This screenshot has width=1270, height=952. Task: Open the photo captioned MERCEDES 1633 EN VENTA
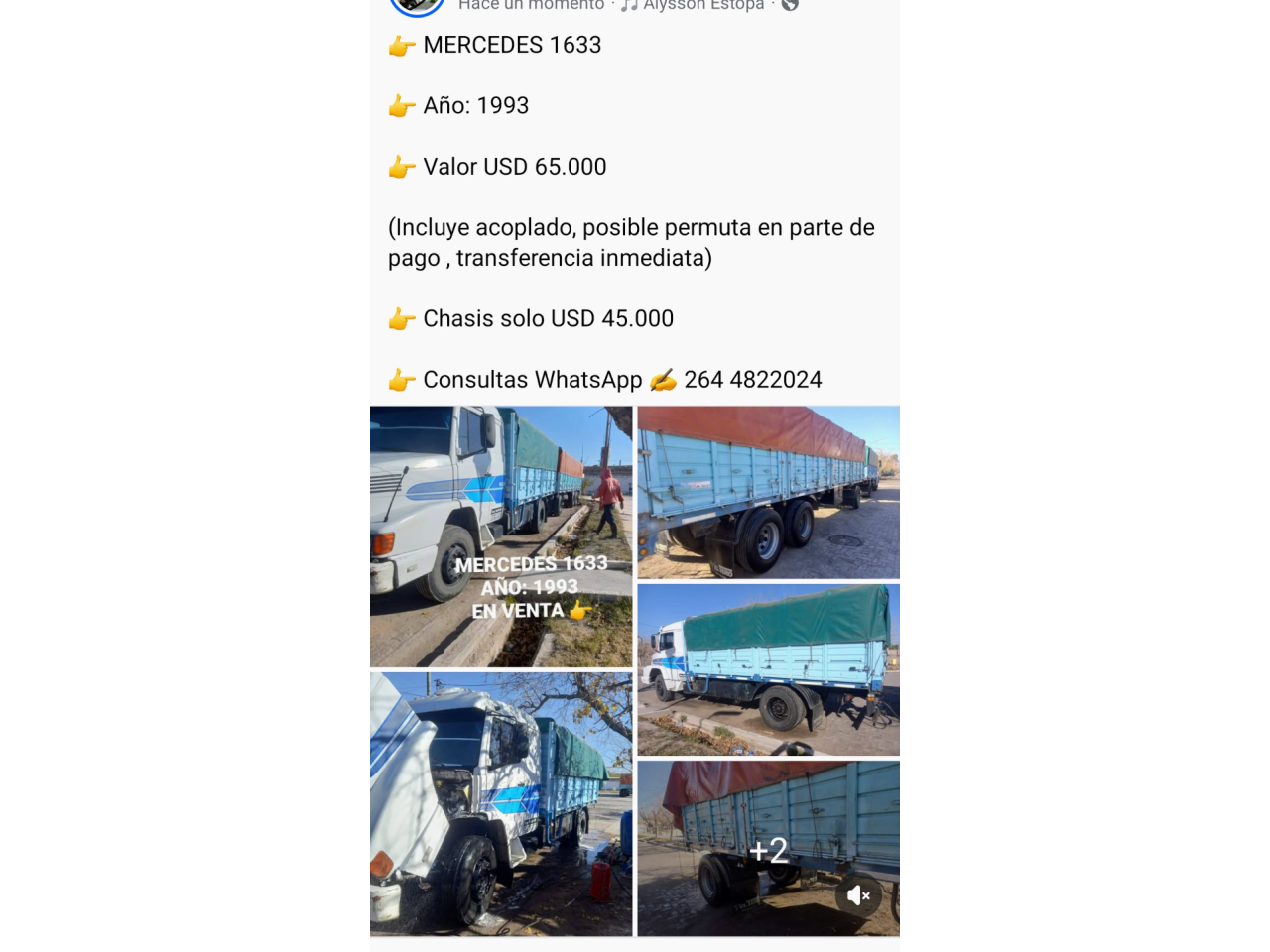click(501, 535)
